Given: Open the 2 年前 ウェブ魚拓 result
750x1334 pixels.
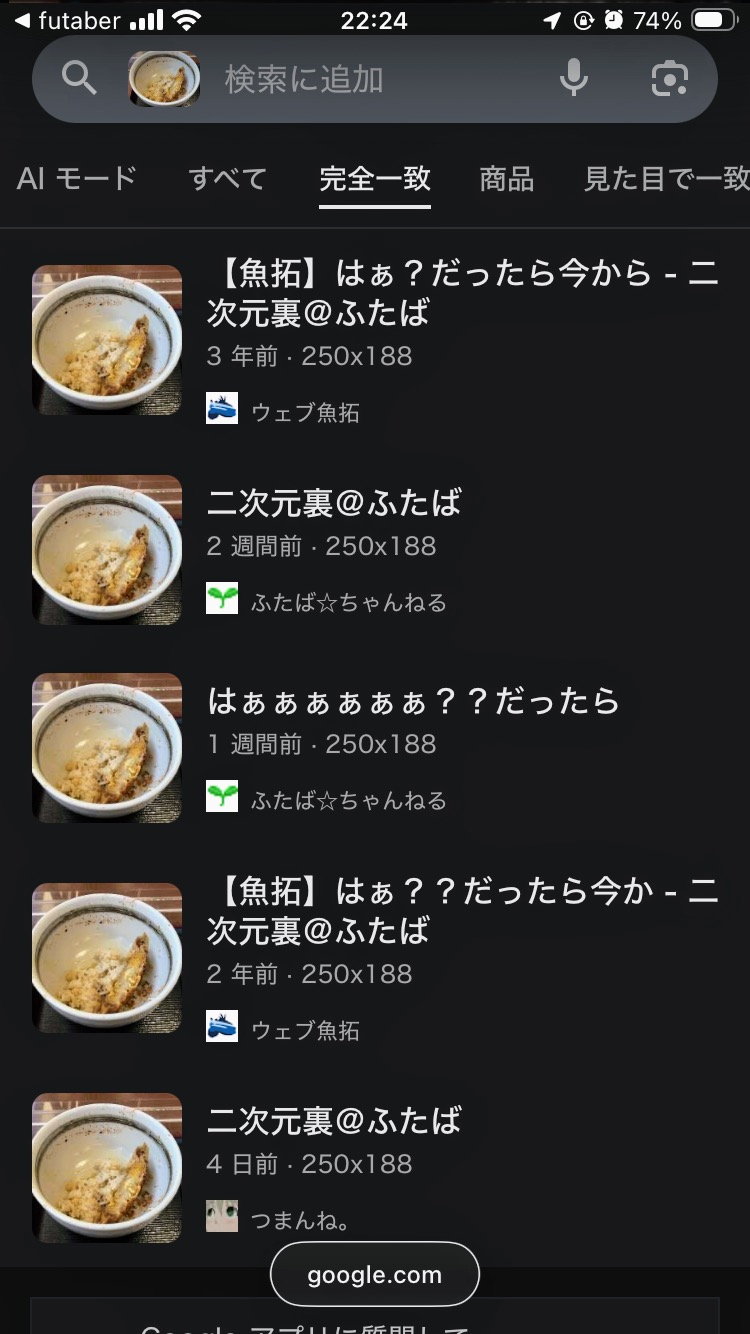Looking at the screenshot, I should [460, 910].
